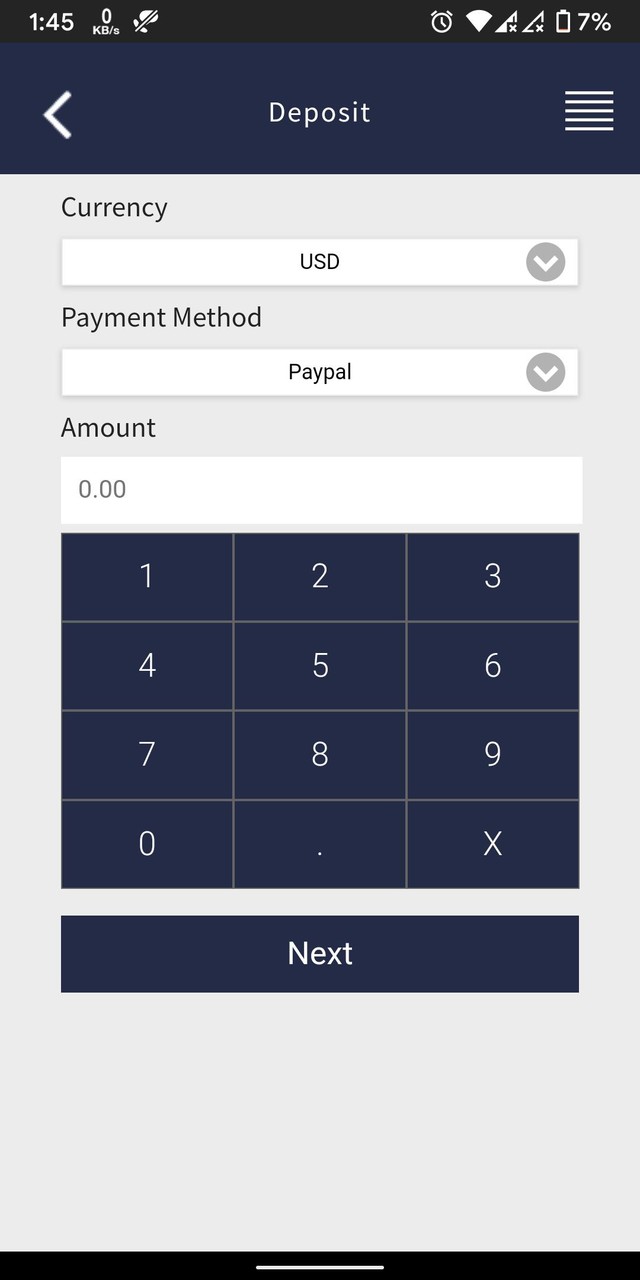Focus the Amount input field
The width and height of the screenshot is (640, 1280).
click(321, 490)
